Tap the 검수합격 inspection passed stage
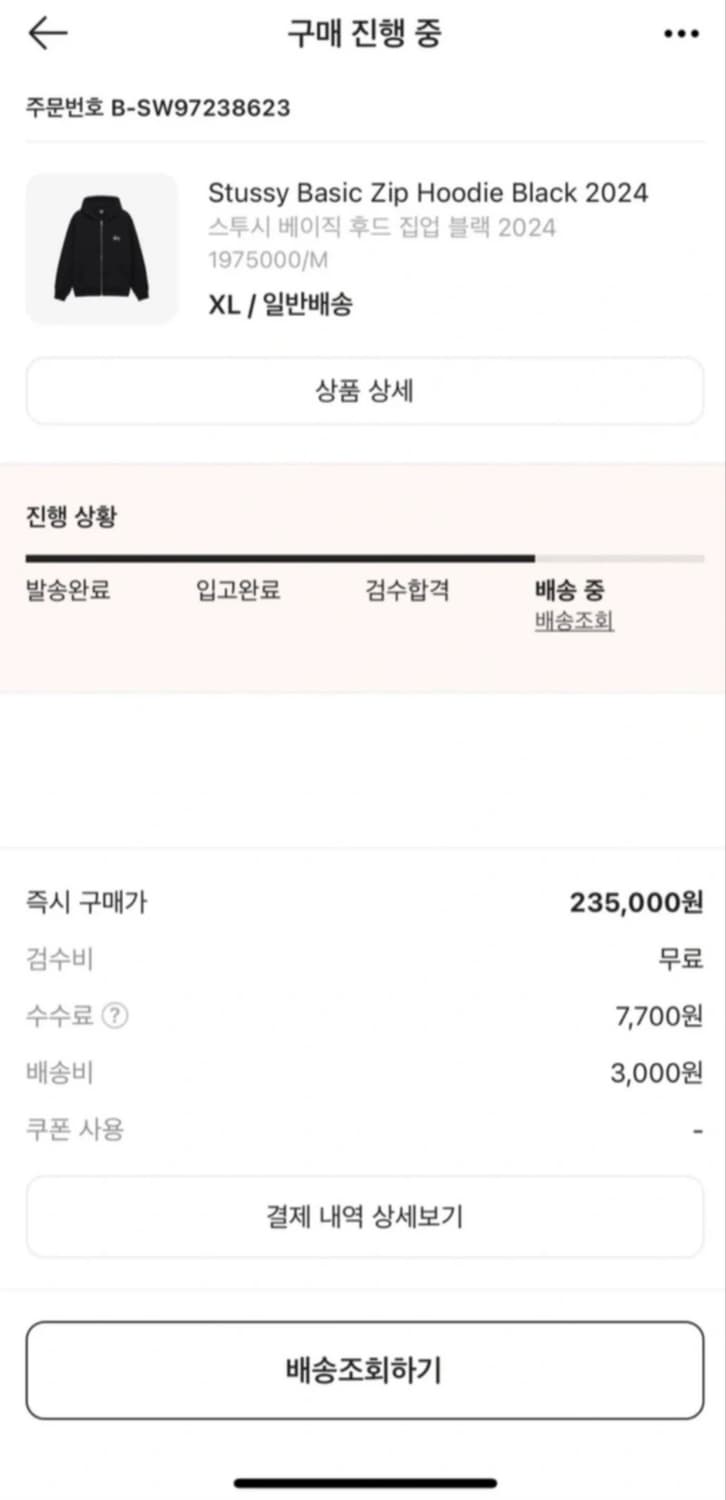 coord(404,591)
